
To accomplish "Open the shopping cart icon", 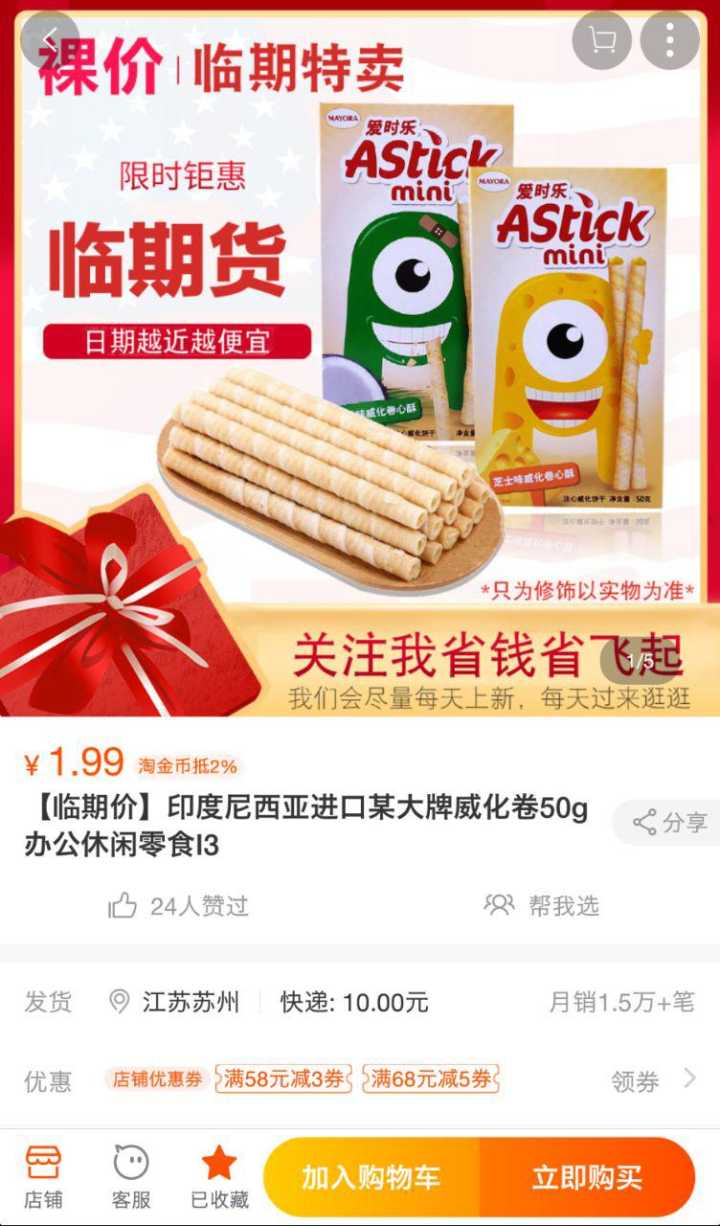I will point(602,40).
